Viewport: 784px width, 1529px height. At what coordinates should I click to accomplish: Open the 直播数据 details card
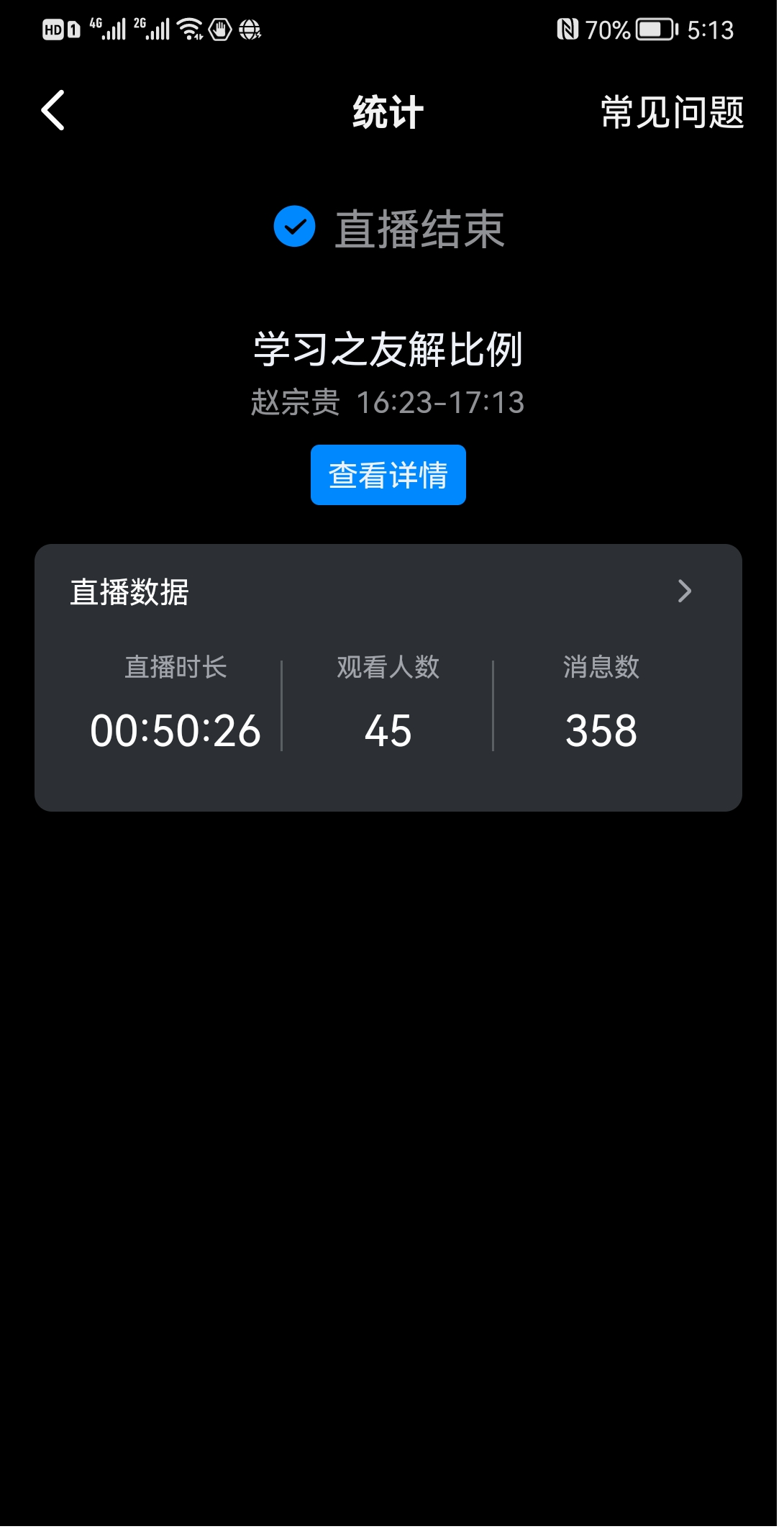point(683,591)
